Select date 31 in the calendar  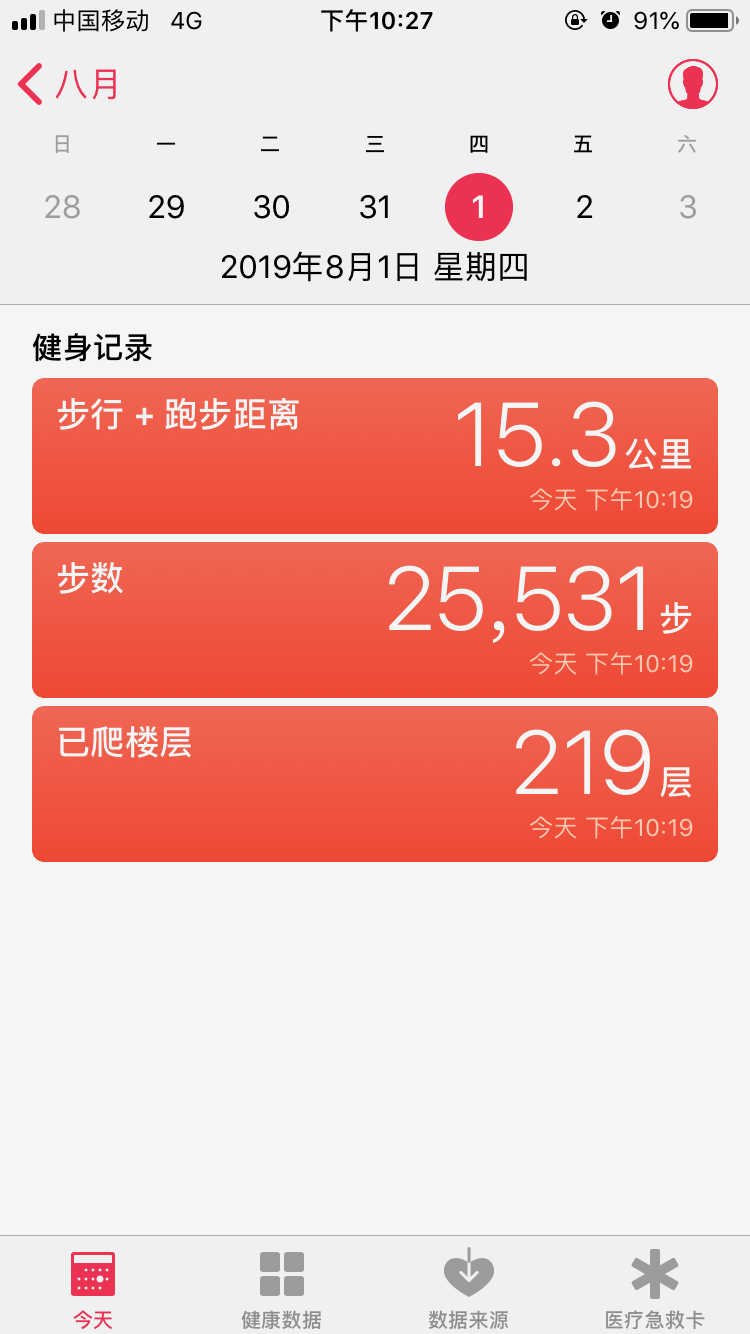(375, 207)
